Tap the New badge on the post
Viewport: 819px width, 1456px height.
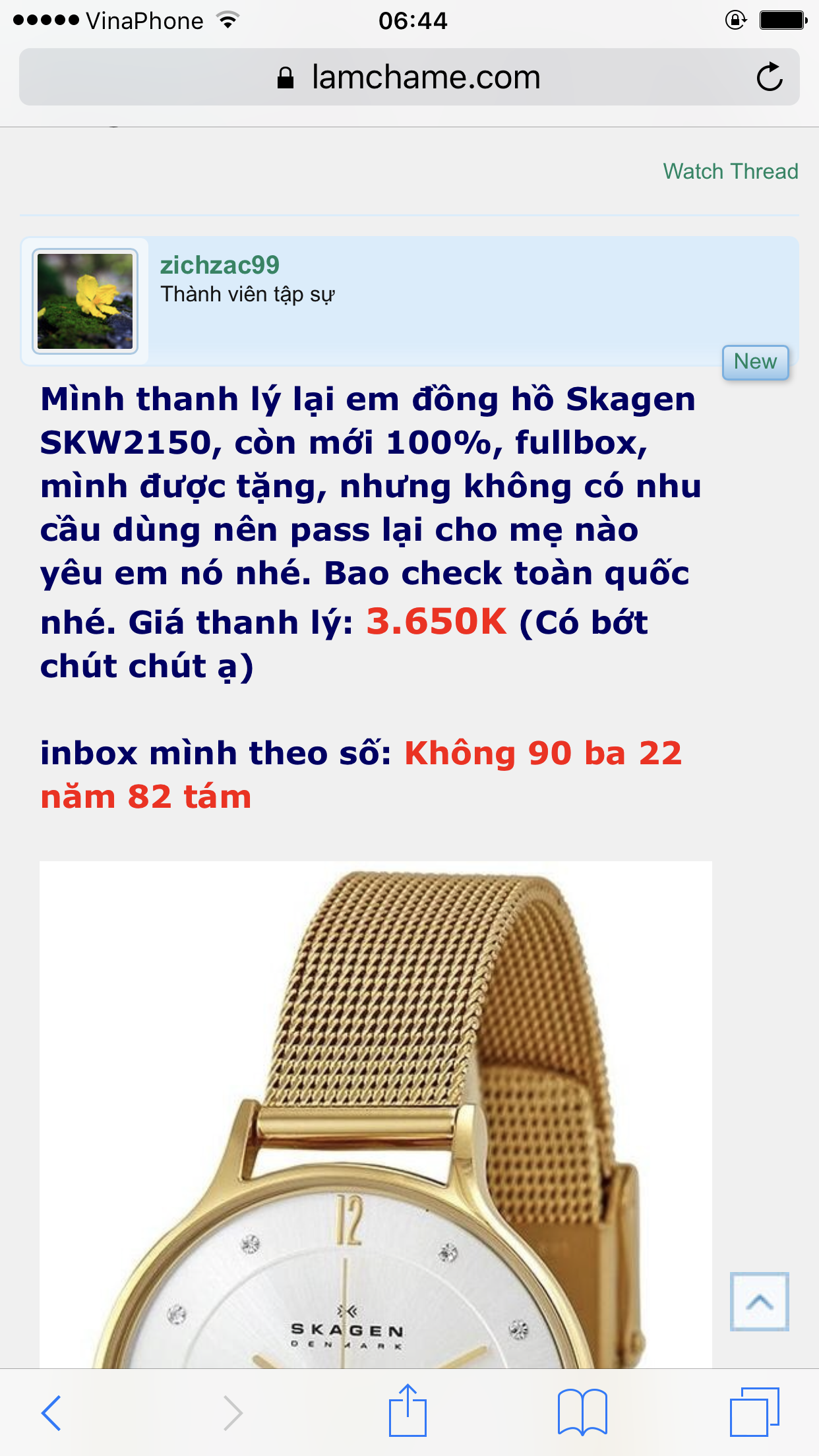(x=756, y=362)
